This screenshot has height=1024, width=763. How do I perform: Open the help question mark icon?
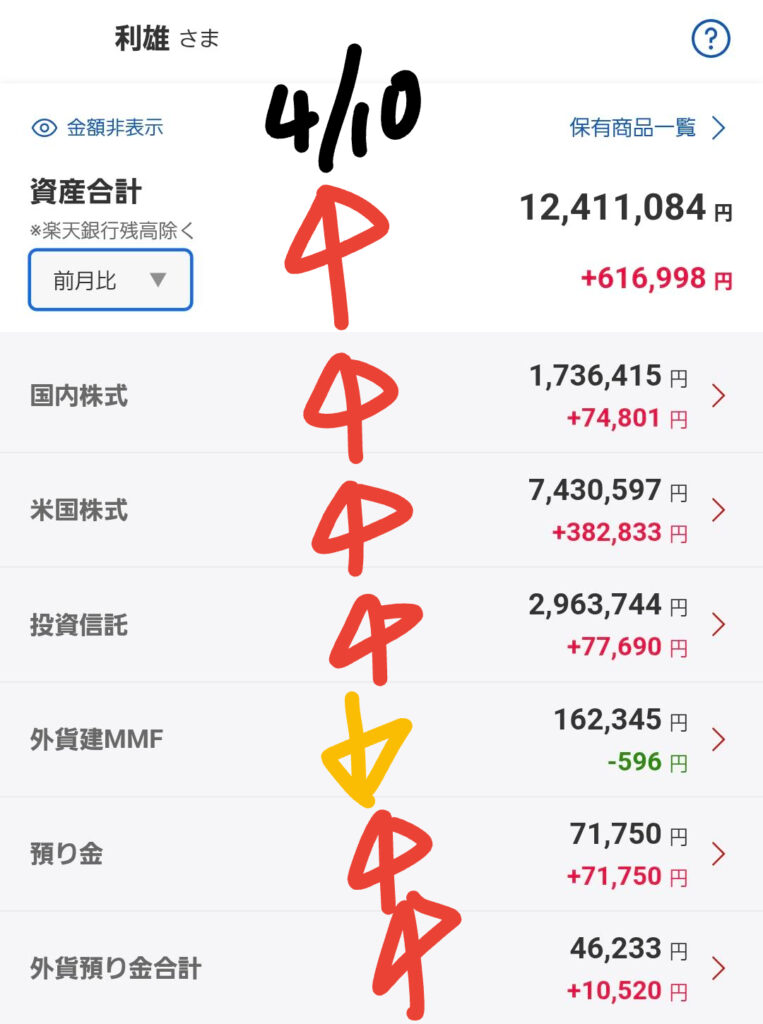pos(711,40)
